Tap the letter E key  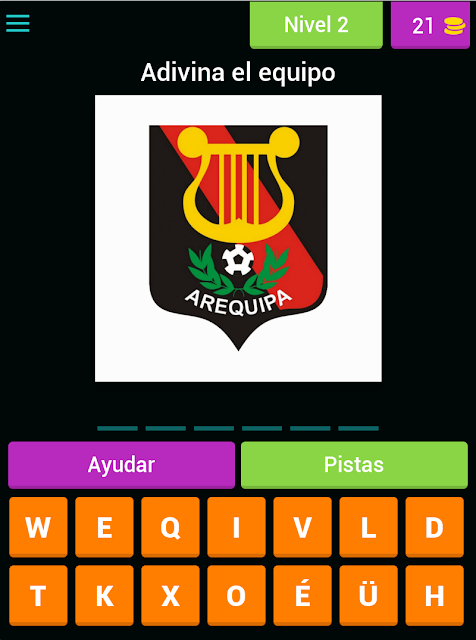(105, 527)
